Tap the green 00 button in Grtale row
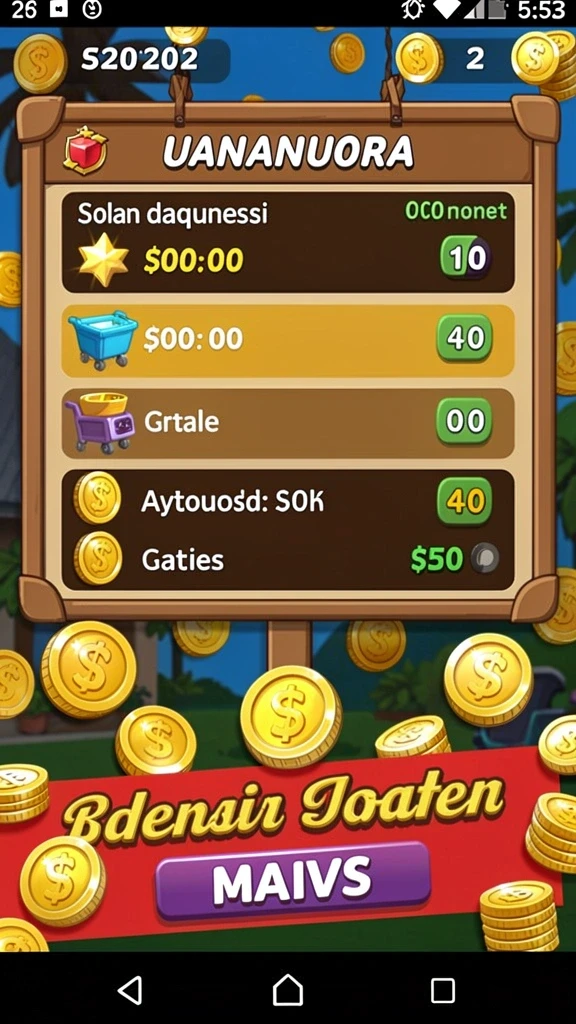 click(x=464, y=421)
